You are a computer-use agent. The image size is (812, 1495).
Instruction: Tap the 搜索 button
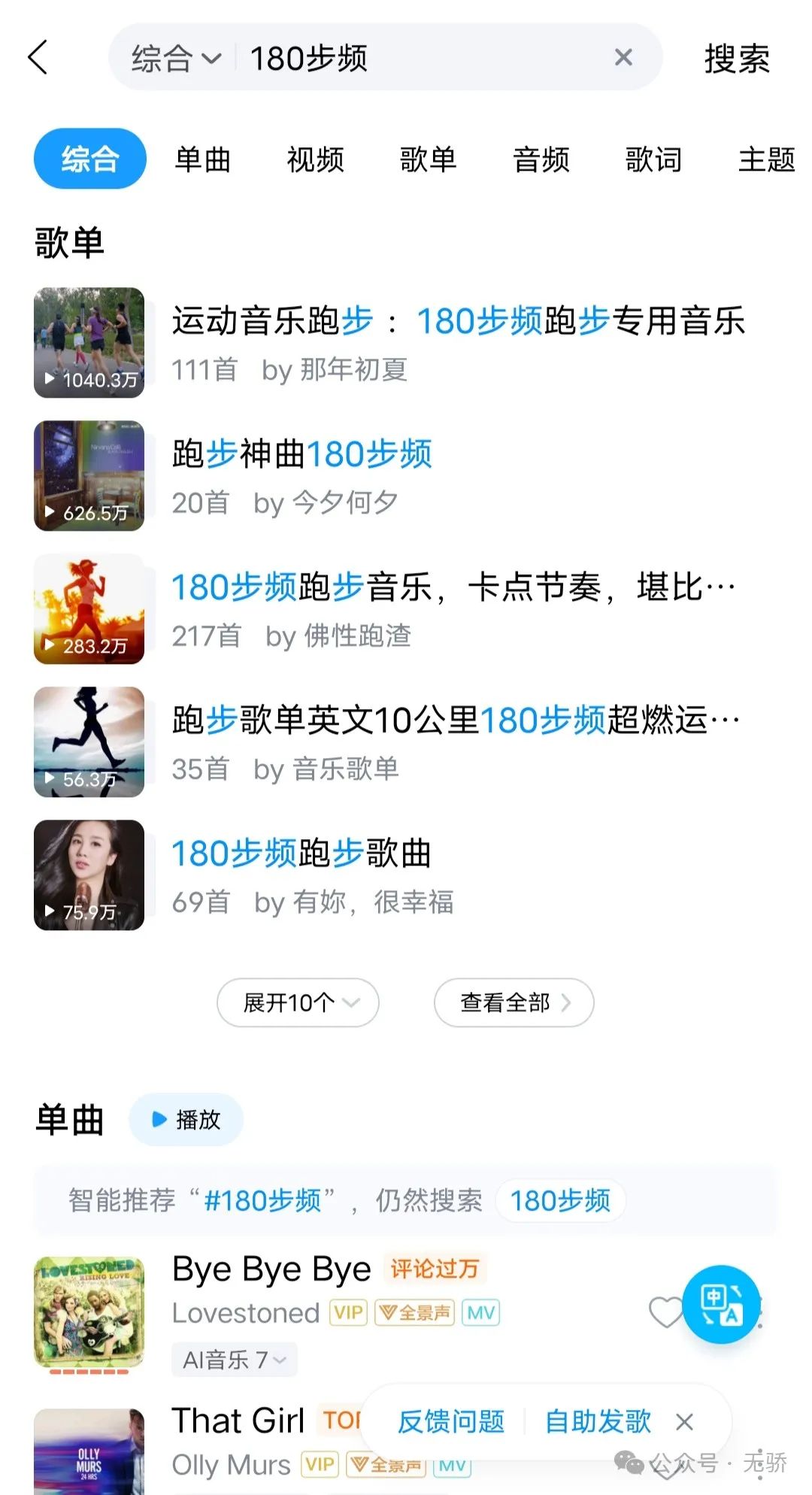tap(736, 59)
